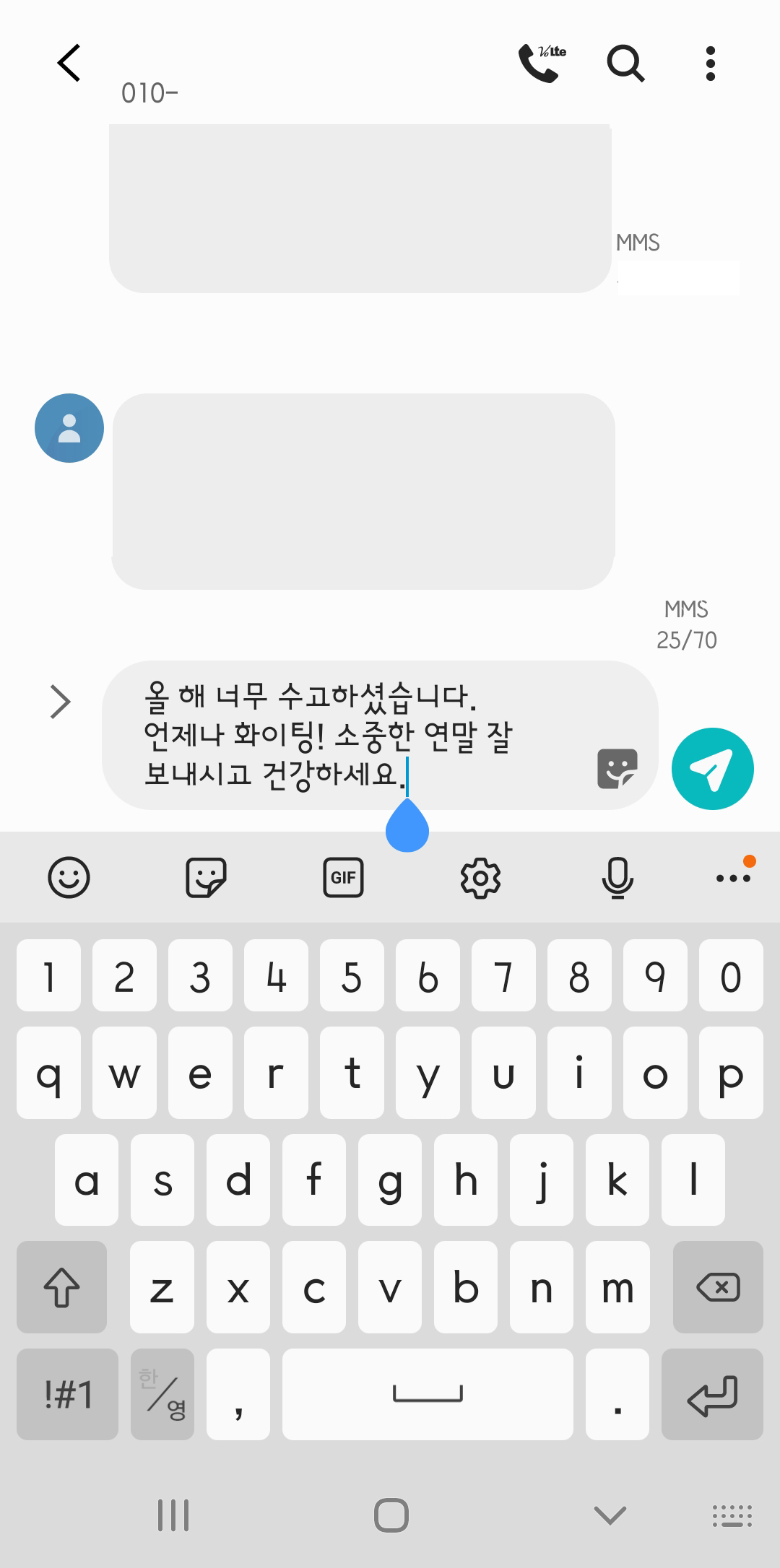
Task: Open the conversation overflow menu
Action: (711, 64)
